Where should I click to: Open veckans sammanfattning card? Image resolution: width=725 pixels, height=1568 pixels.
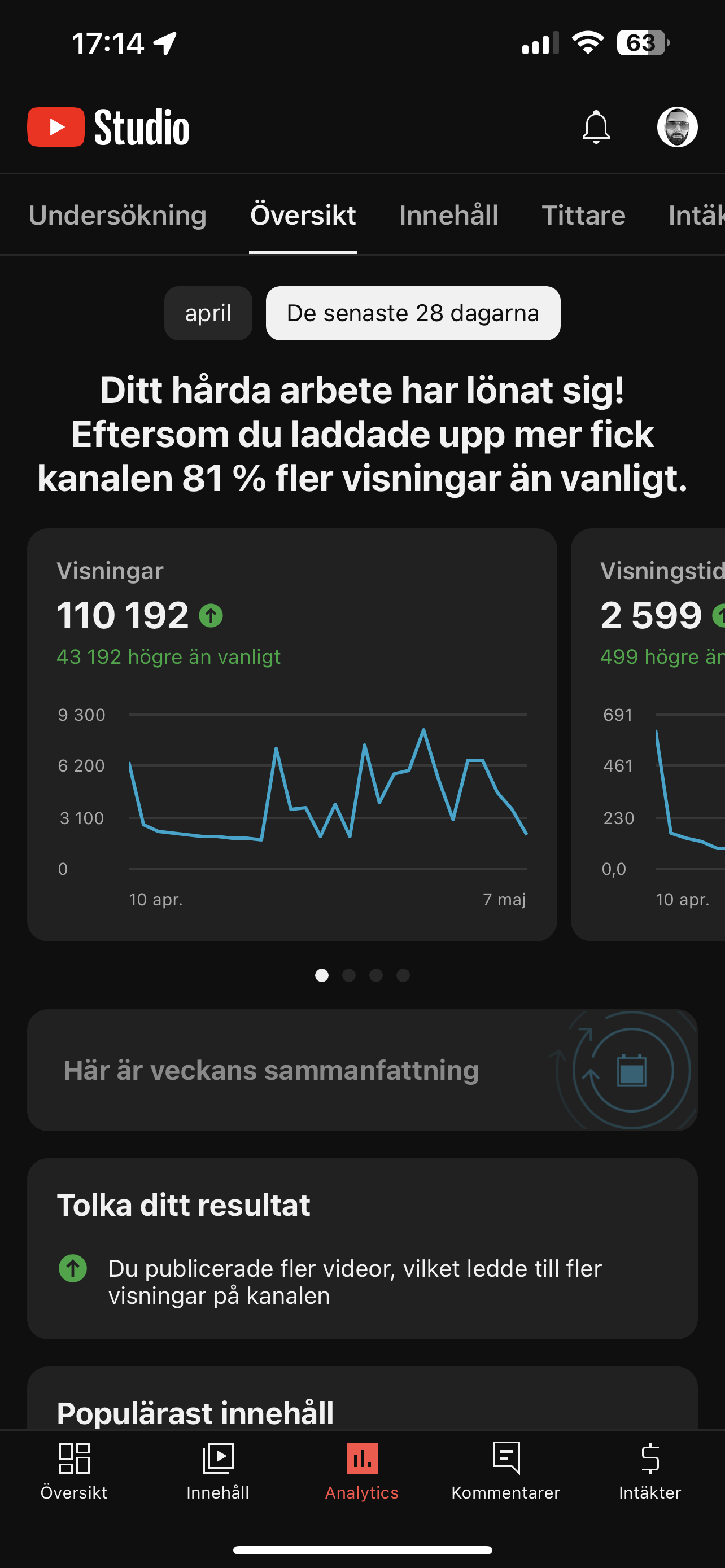click(362, 1070)
